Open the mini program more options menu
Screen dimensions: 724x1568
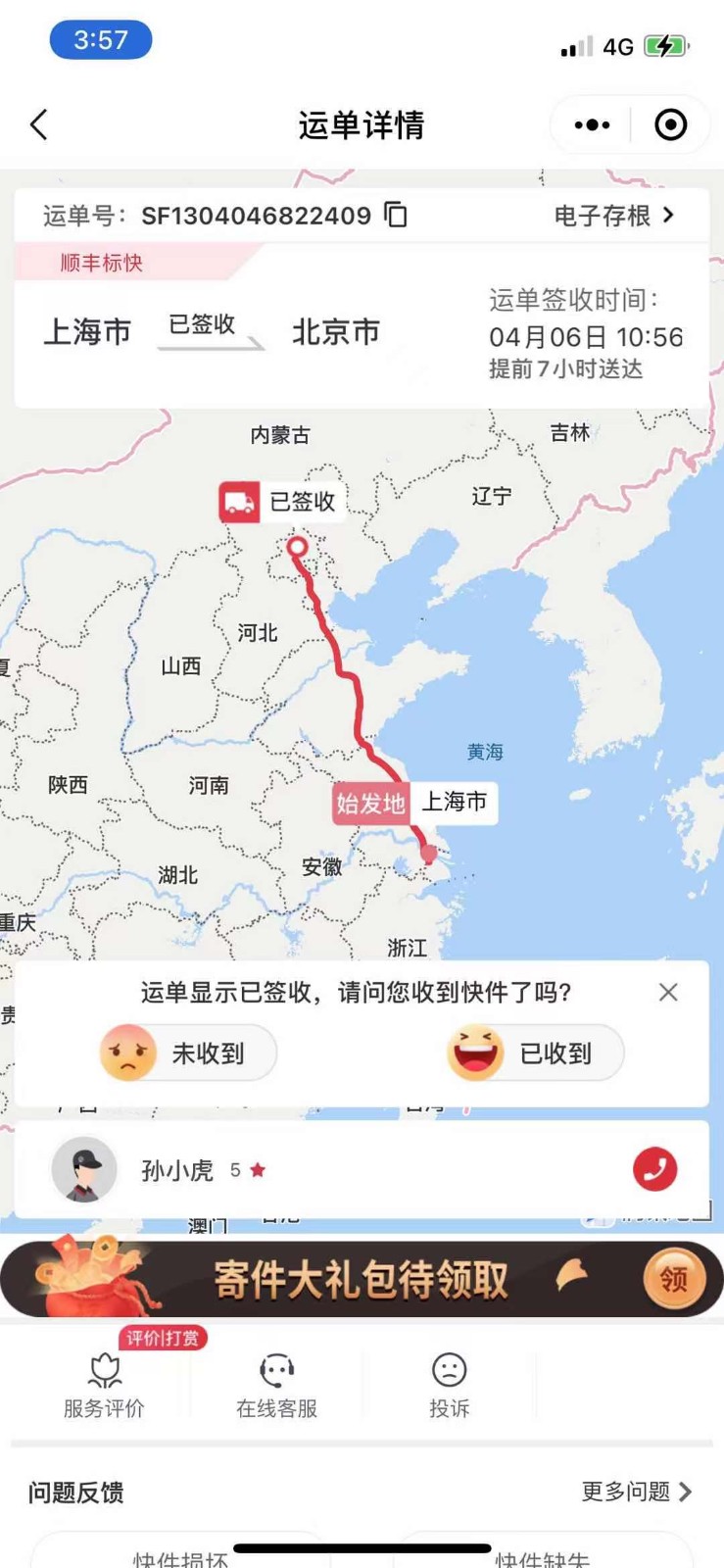coord(592,125)
